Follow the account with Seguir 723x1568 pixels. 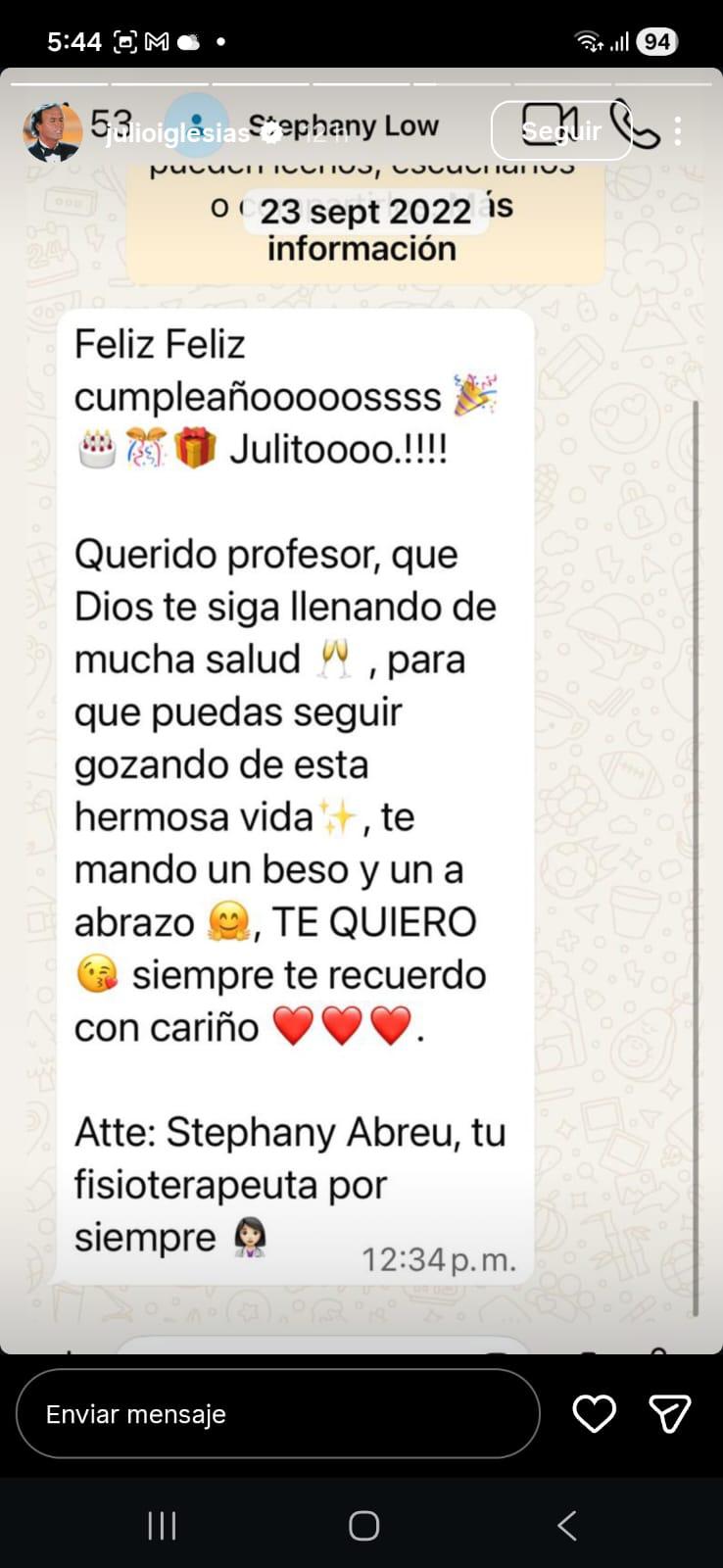[560, 130]
